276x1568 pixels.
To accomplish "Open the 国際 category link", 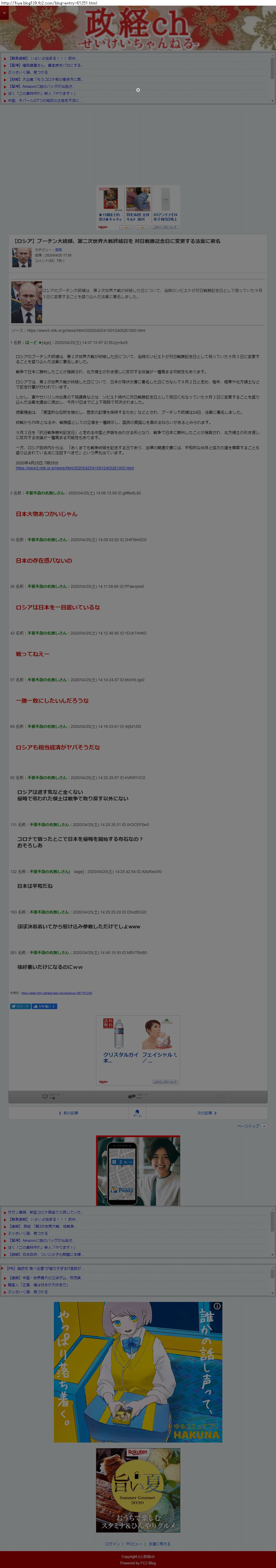I will [x=58, y=250].
